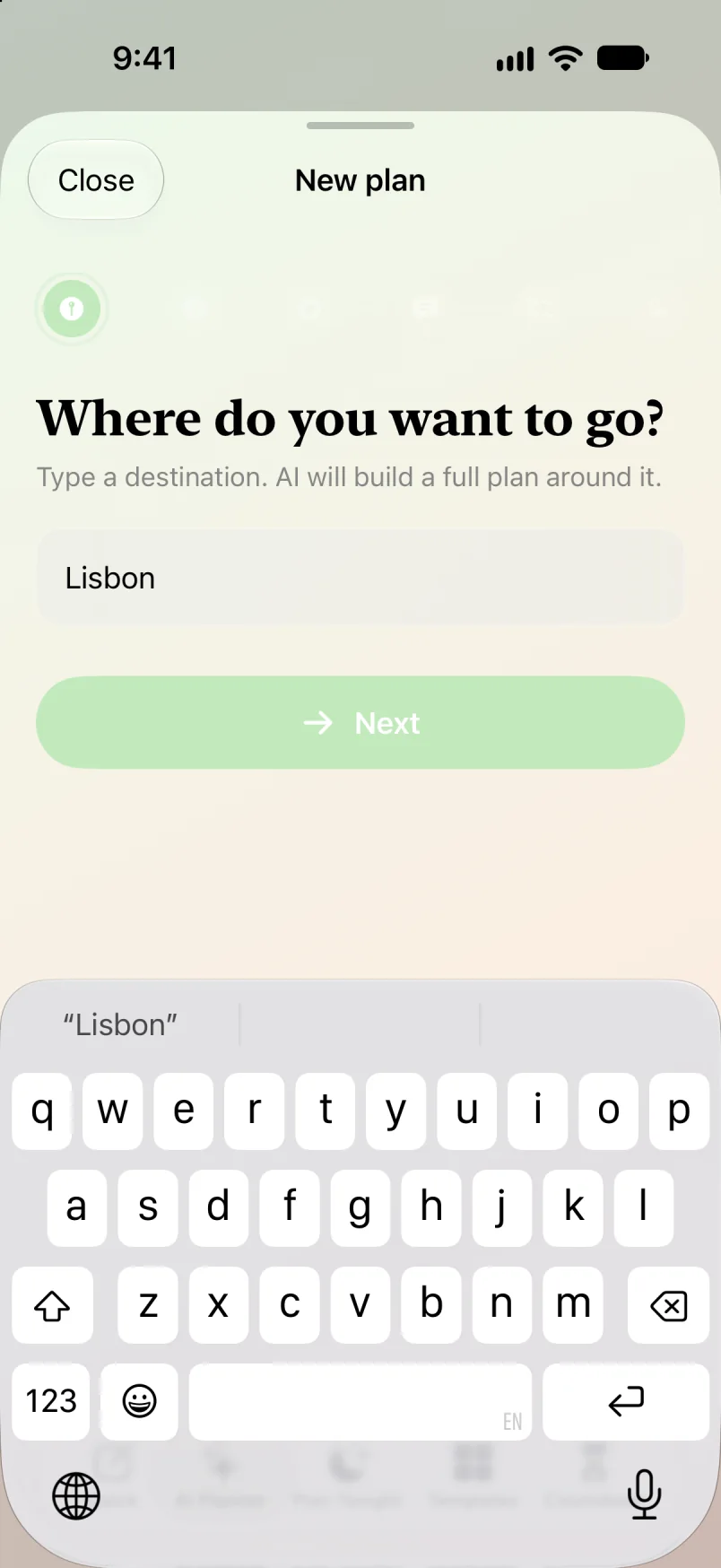Hit the return key on keyboard
Screen dimensions: 721x1568
[626, 1401]
